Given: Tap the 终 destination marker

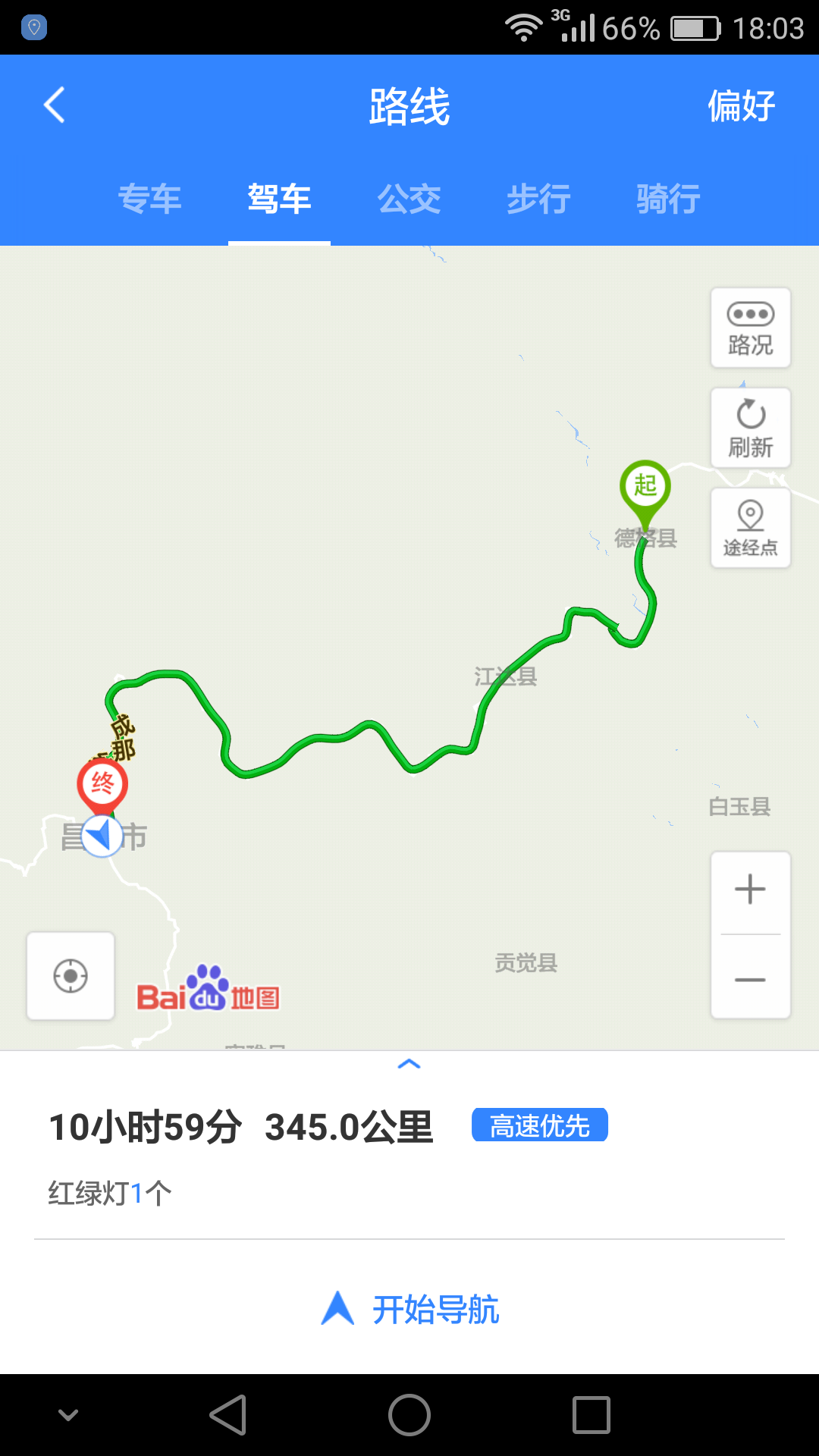Looking at the screenshot, I should (102, 783).
